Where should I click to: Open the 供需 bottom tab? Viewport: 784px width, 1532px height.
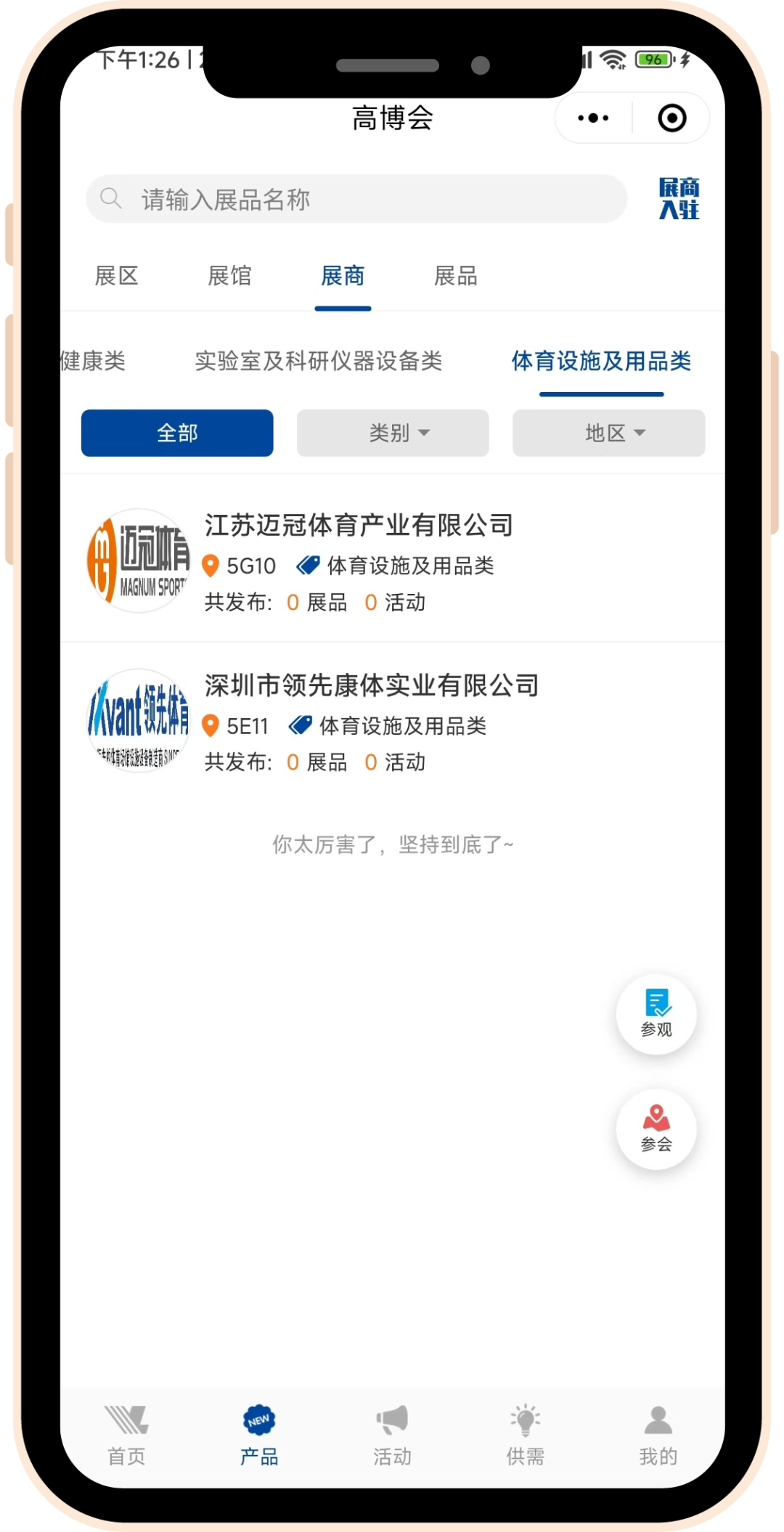pos(525,1435)
